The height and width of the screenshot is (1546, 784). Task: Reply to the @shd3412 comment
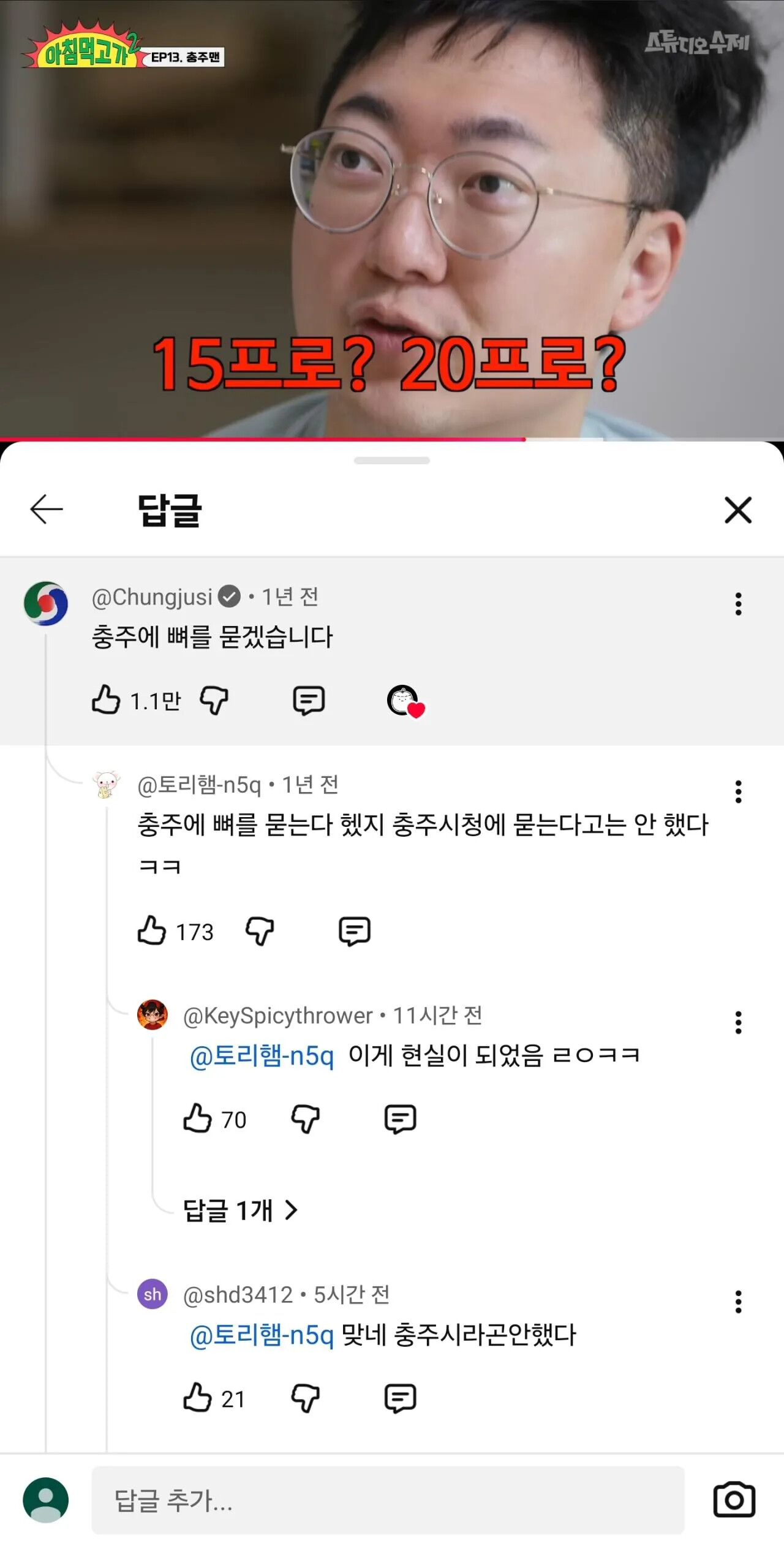pyautogui.click(x=400, y=1398)
